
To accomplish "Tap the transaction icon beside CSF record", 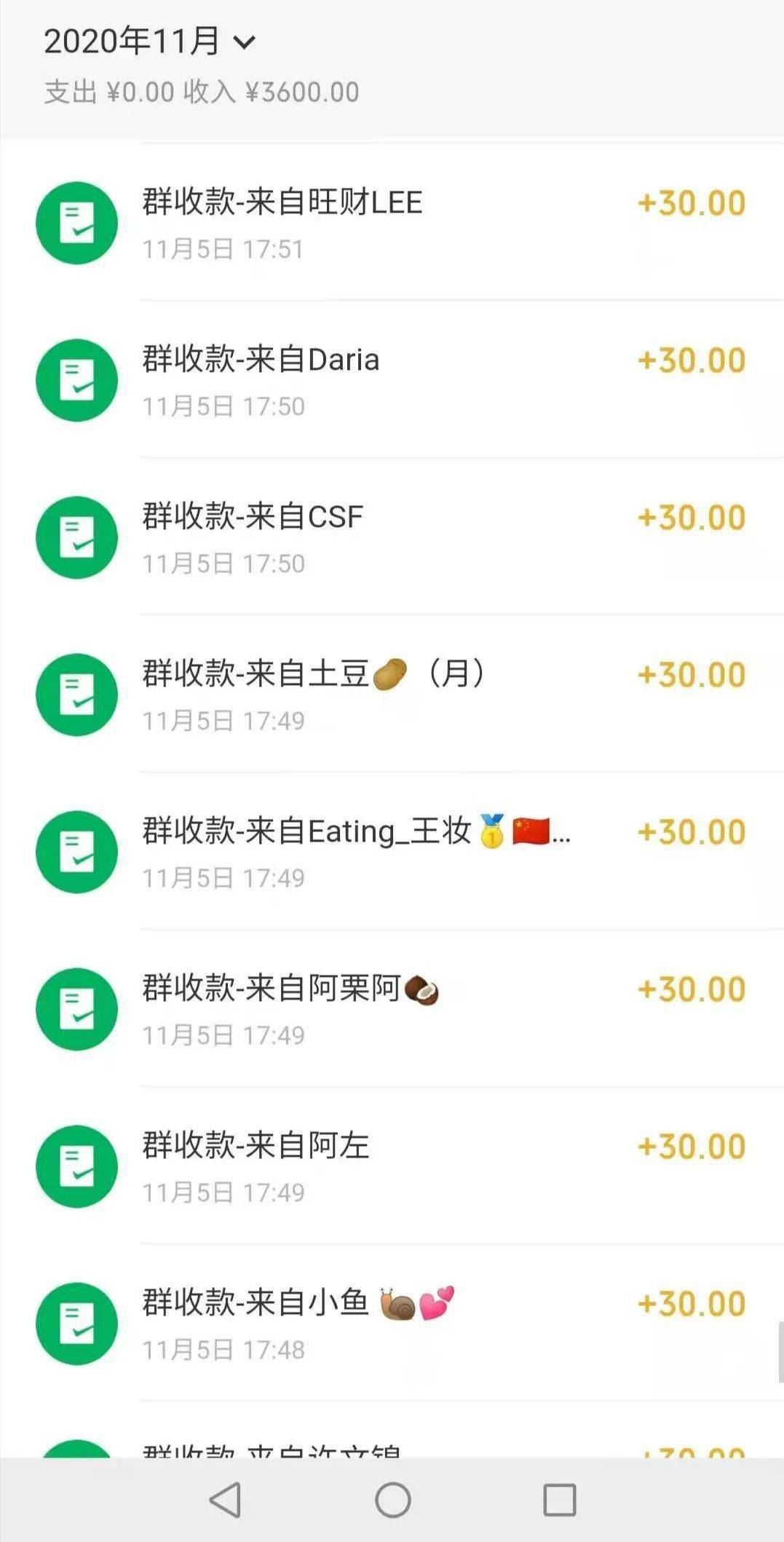I will (76, 537).
